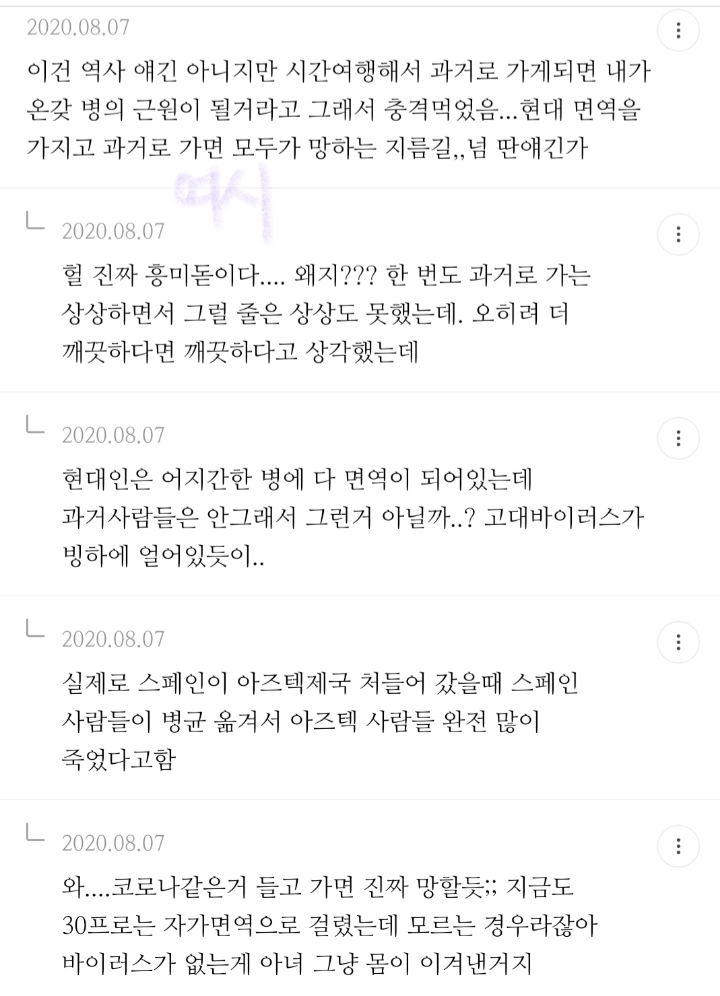Open options menu for the time travel comment
The width and height of the screenshot is (720, 996).
[x=680, y=30]
